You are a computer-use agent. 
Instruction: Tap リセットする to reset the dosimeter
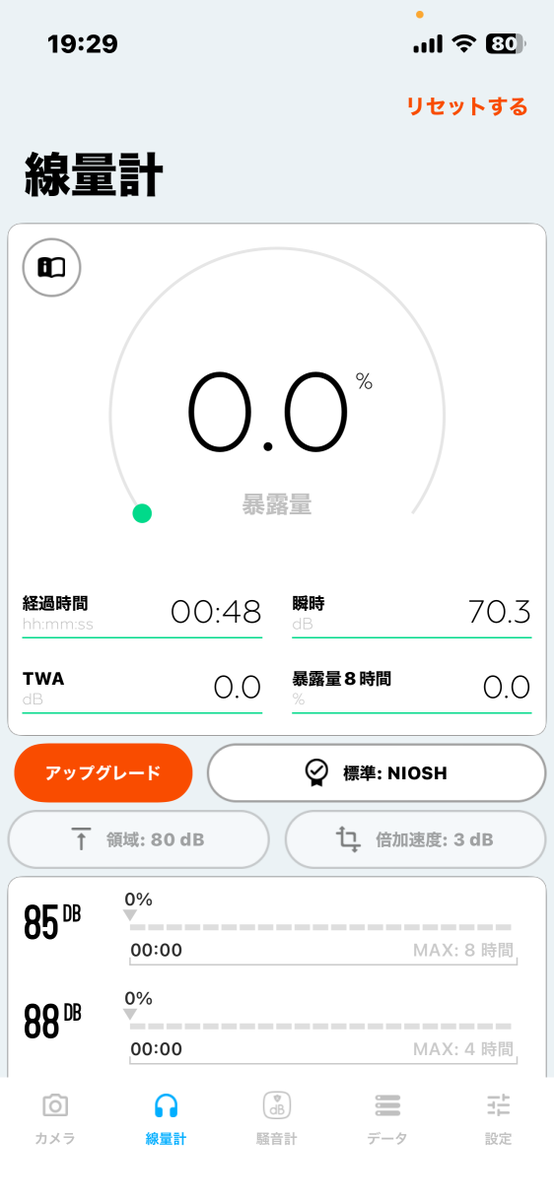pos(467,107)
